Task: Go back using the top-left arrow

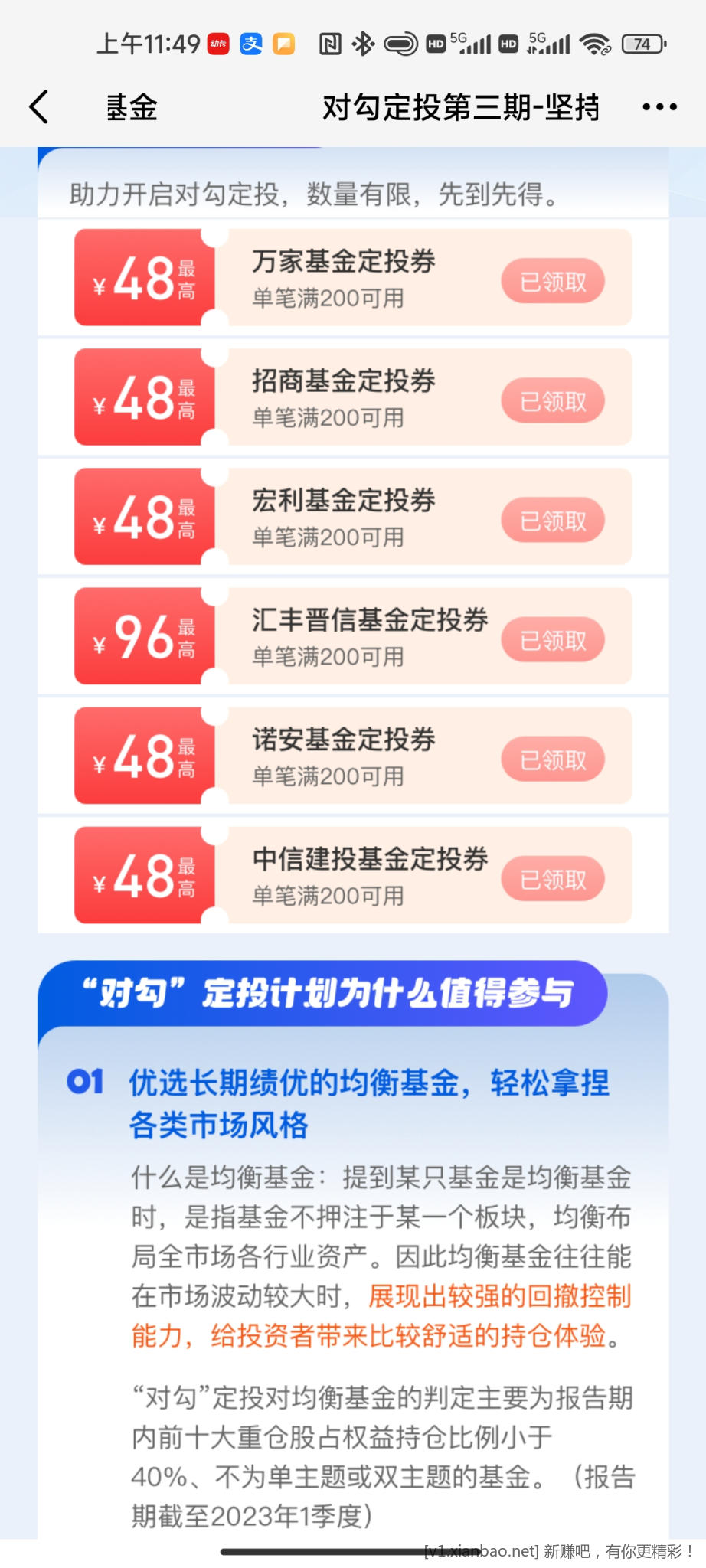Action: coord(40,107)
